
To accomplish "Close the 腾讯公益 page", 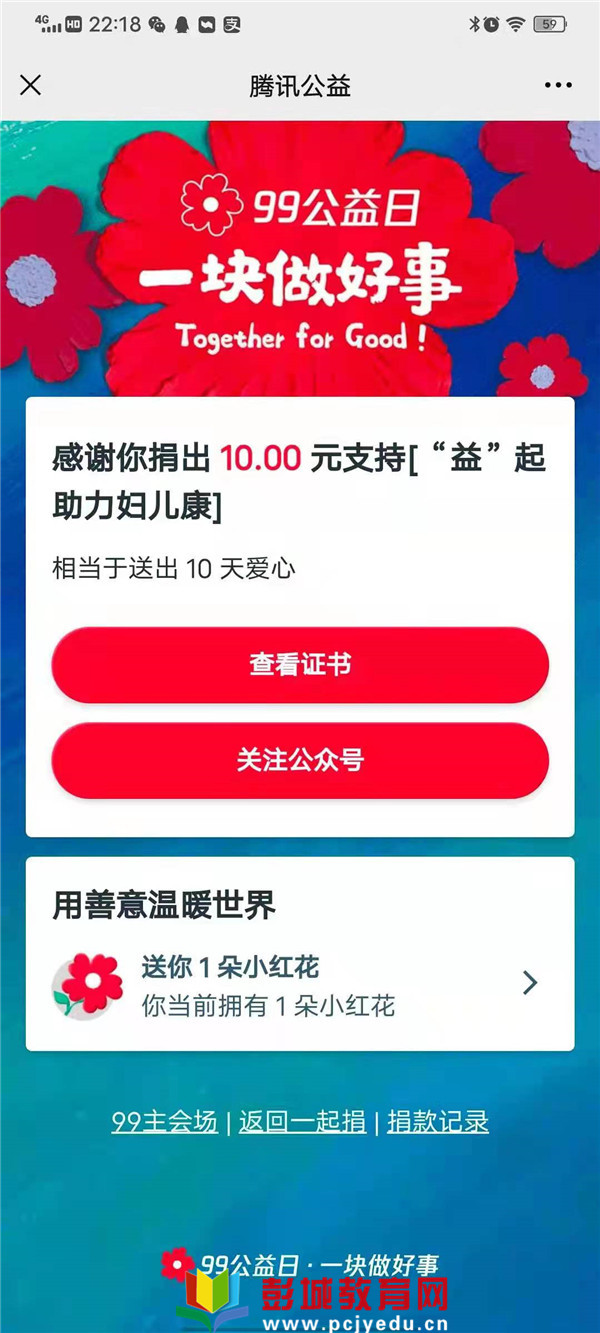I will [31, 86].
